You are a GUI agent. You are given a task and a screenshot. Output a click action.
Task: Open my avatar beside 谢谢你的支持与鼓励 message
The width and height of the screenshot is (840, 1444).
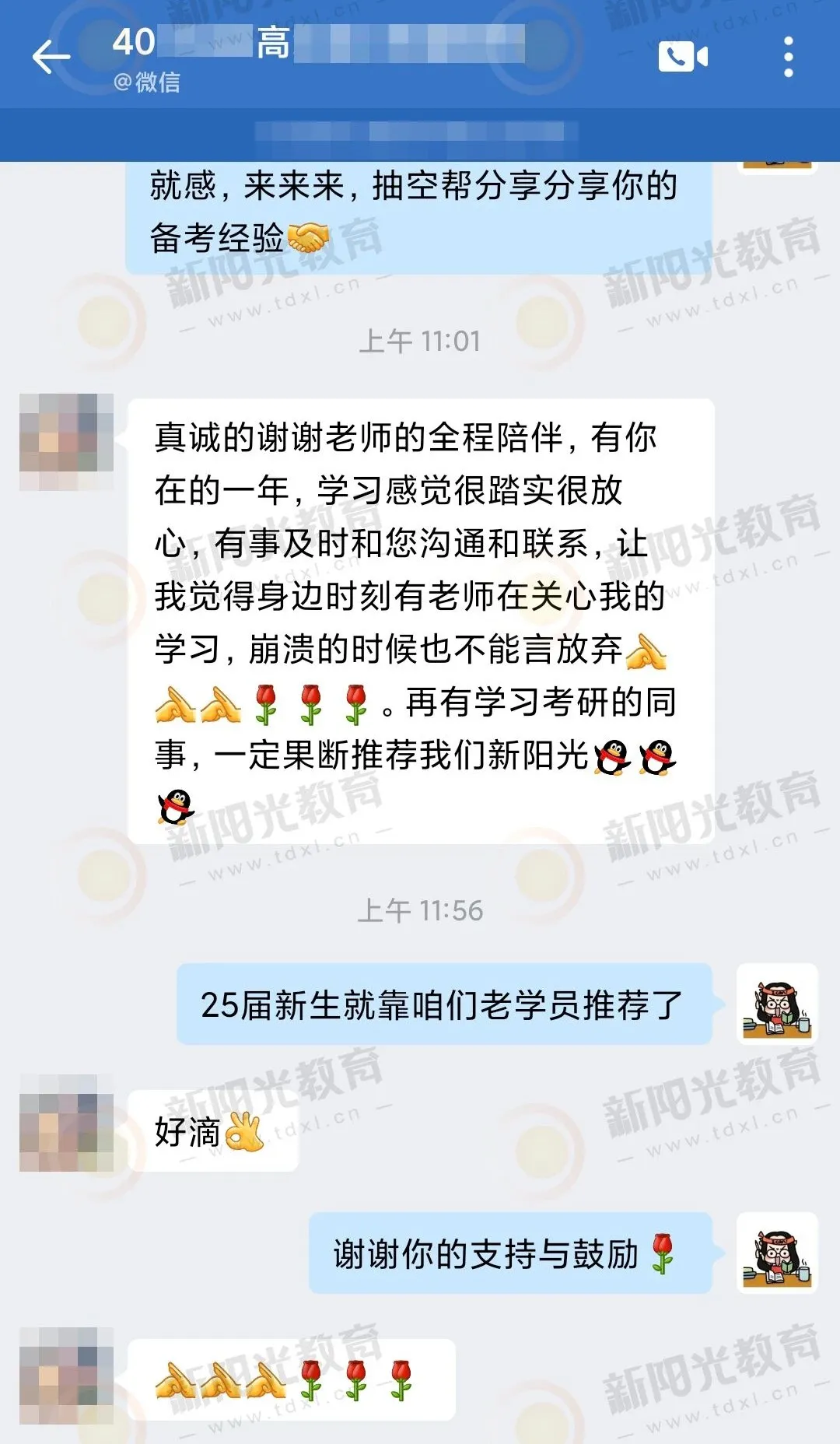(x=776, y=1253)
